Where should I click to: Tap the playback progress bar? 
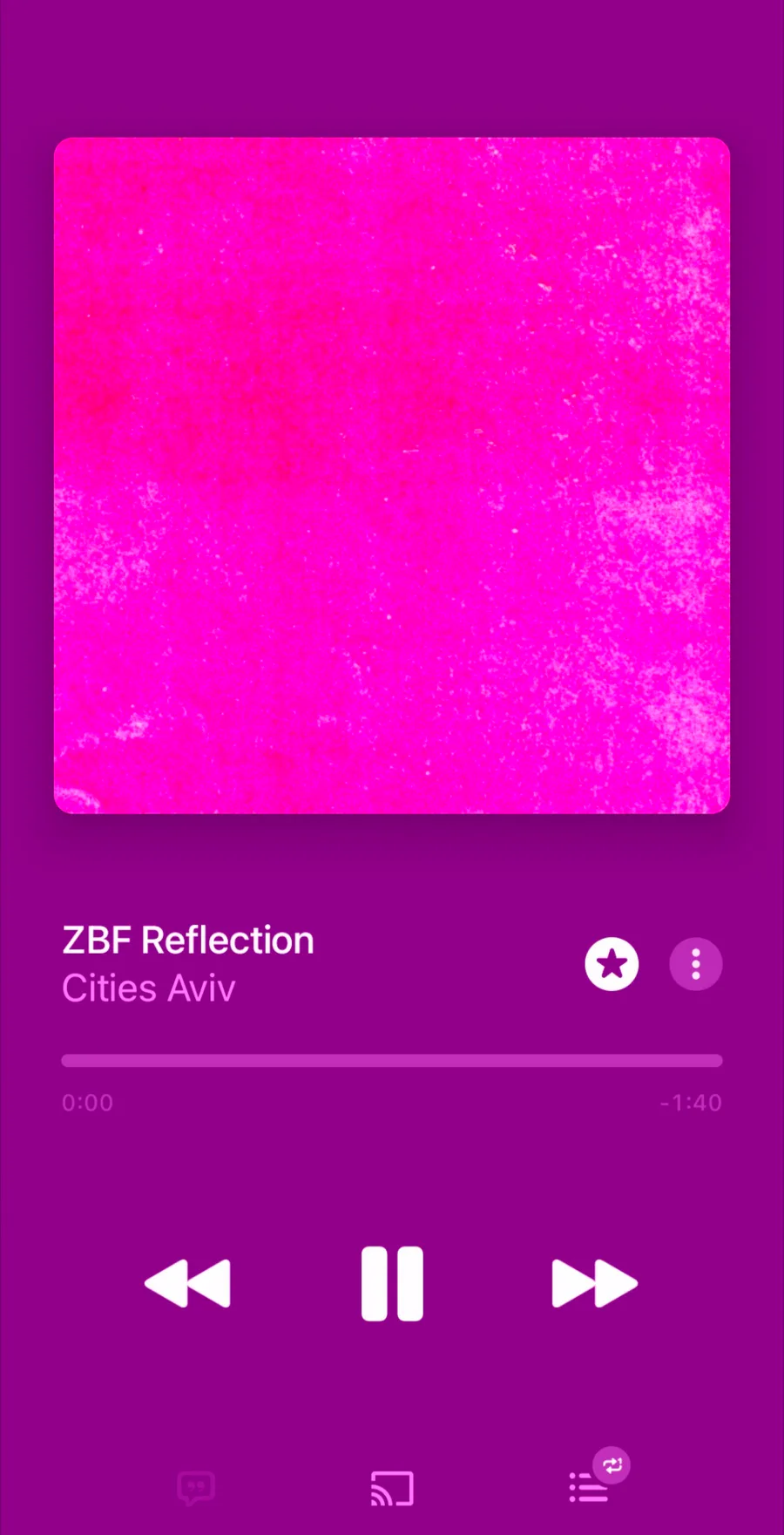[392, 1061]
